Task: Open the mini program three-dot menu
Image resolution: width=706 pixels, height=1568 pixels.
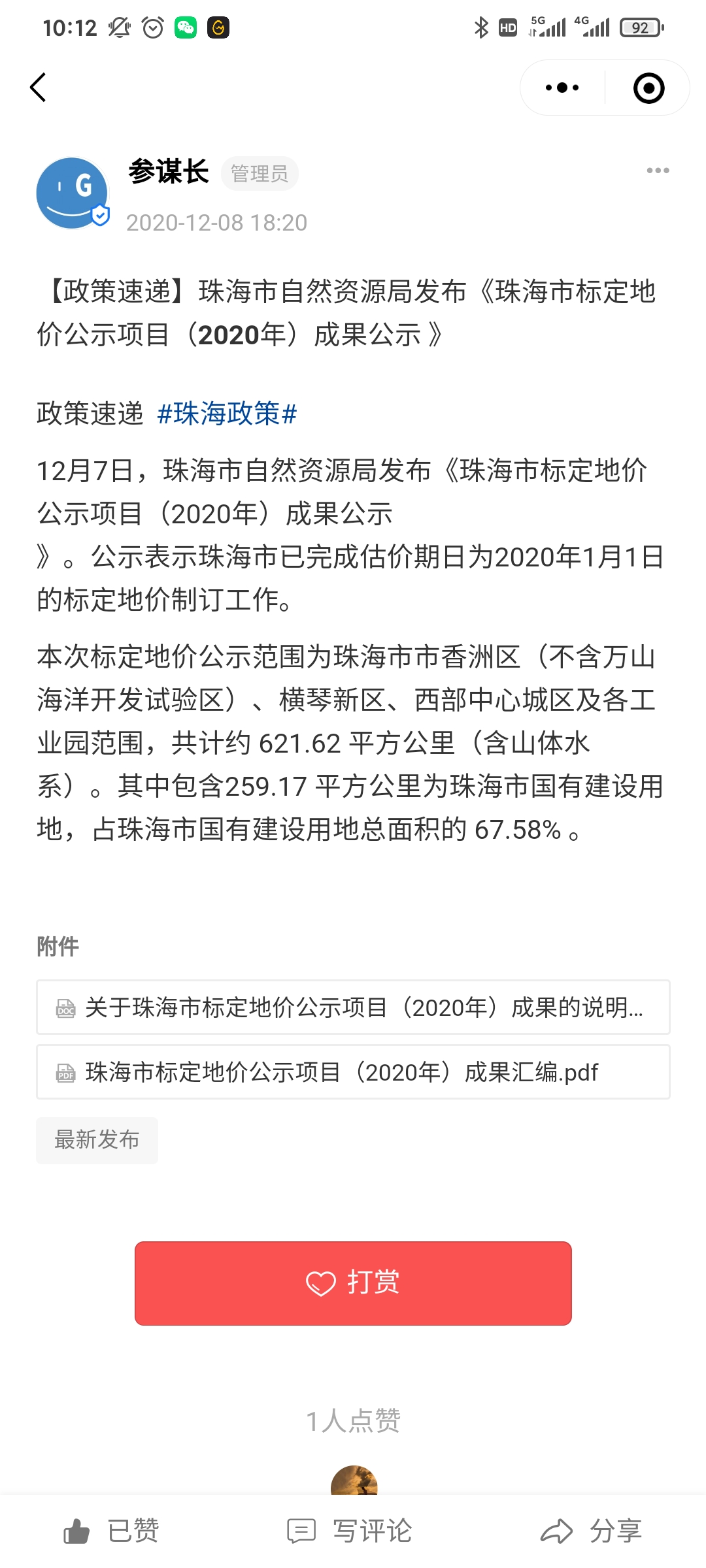Action: click(x=562, y=88)
